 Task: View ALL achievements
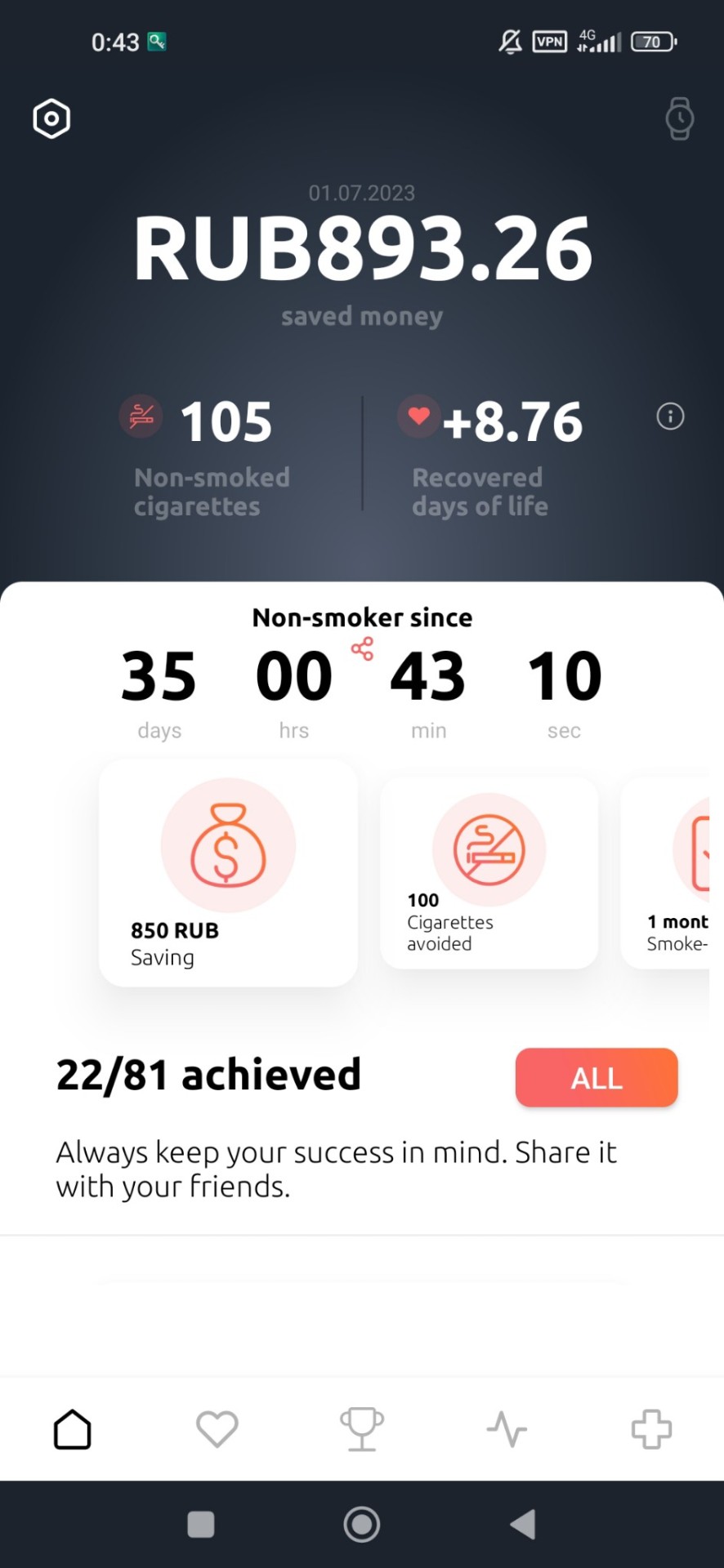pos(596,1078)
